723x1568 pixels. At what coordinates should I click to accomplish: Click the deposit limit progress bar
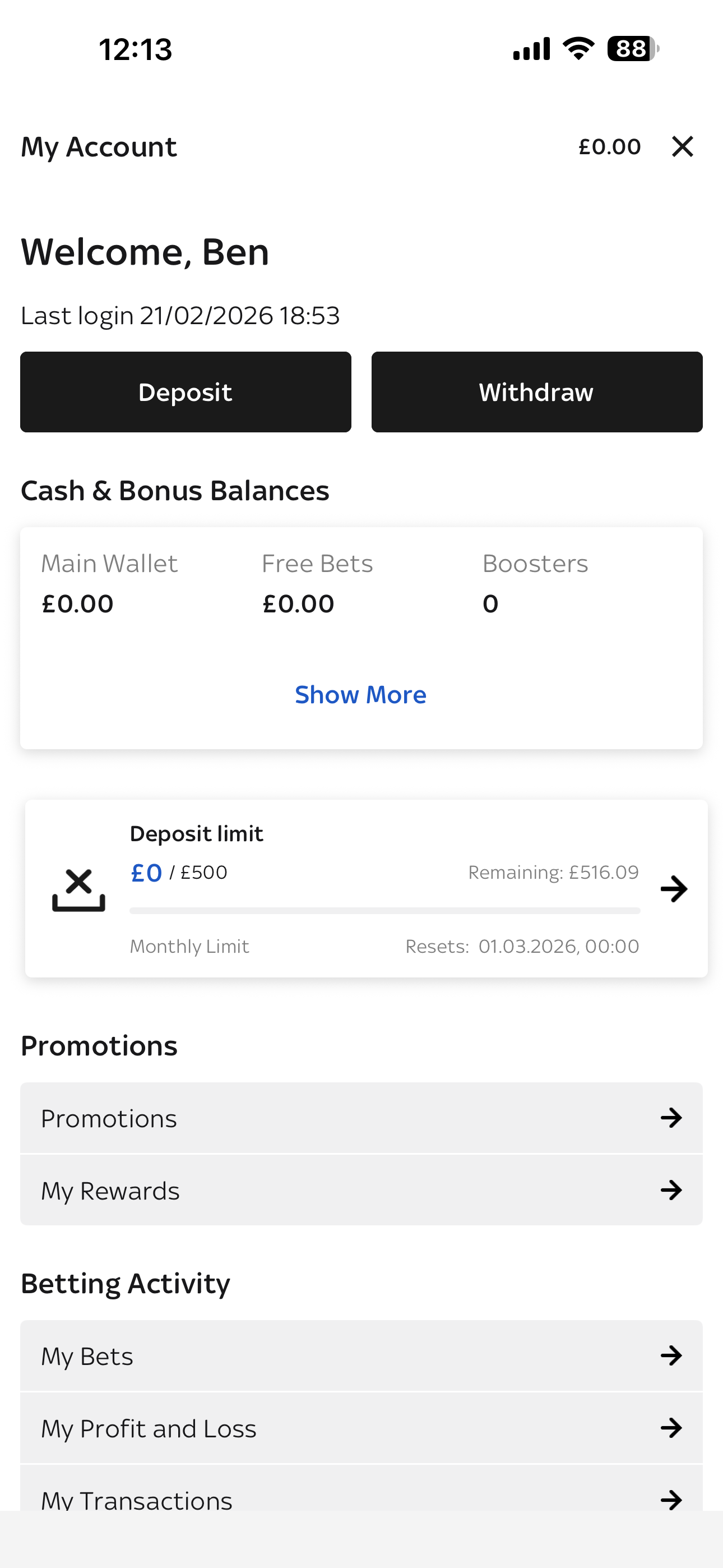click(x=384, y=911)
